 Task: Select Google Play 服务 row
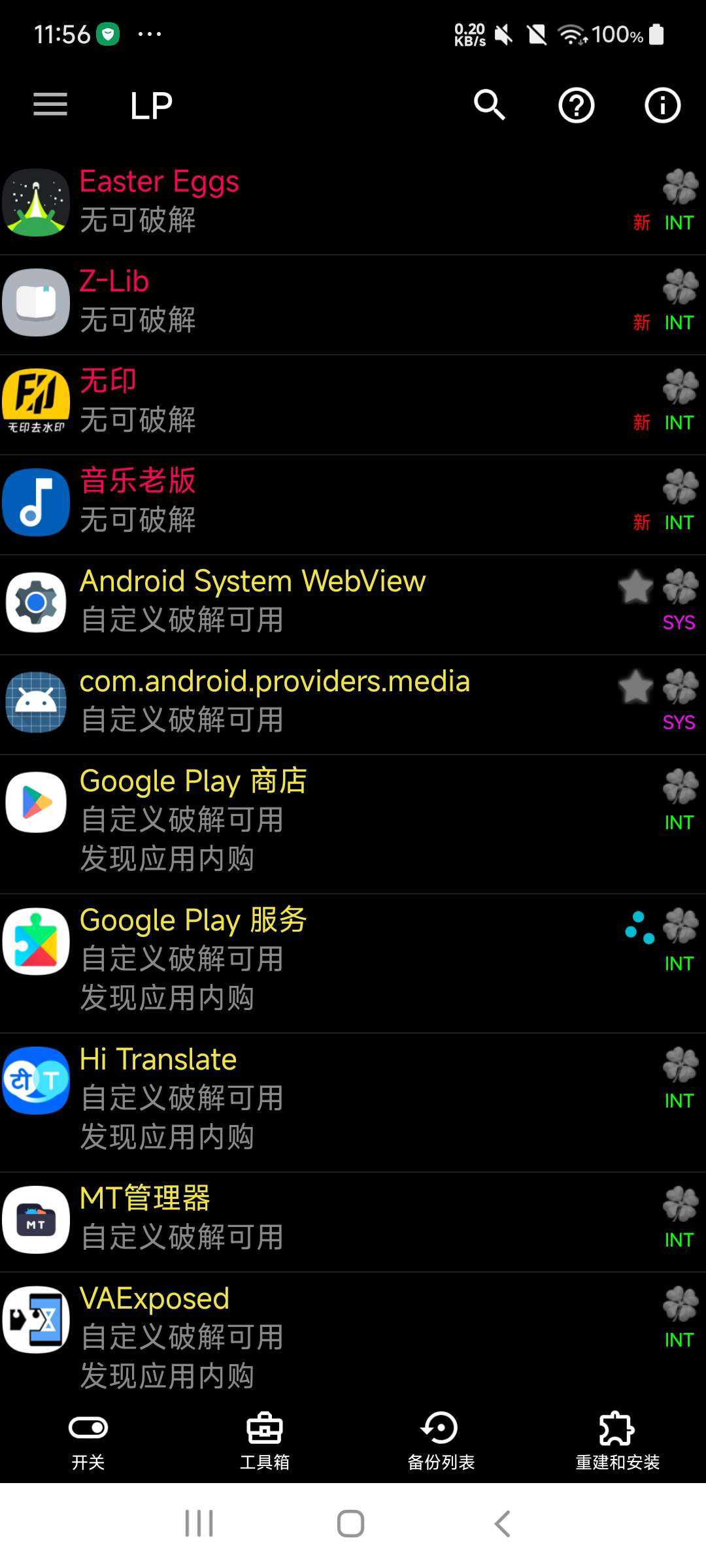[x=353, y=963]
